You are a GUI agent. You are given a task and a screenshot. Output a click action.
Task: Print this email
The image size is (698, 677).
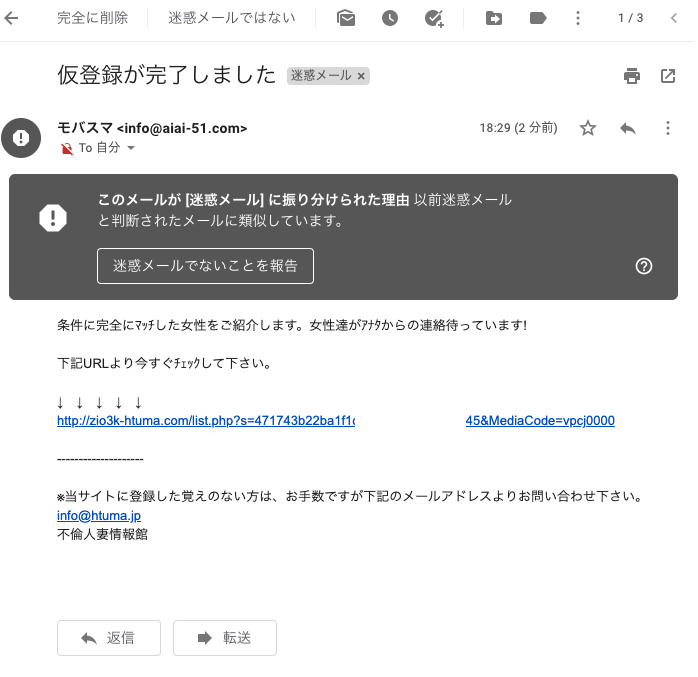tap(631, 76)
